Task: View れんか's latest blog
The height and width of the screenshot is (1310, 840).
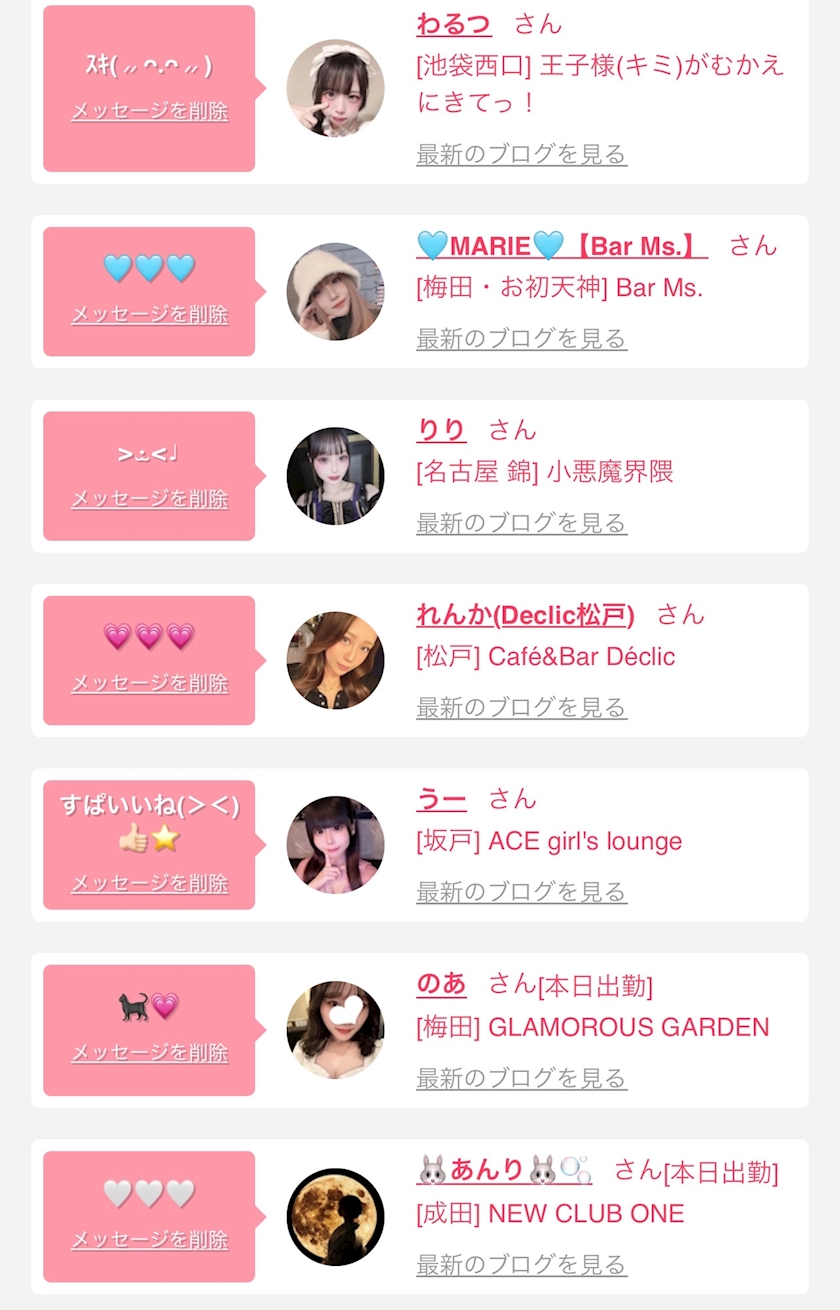Action: [521, 708]
